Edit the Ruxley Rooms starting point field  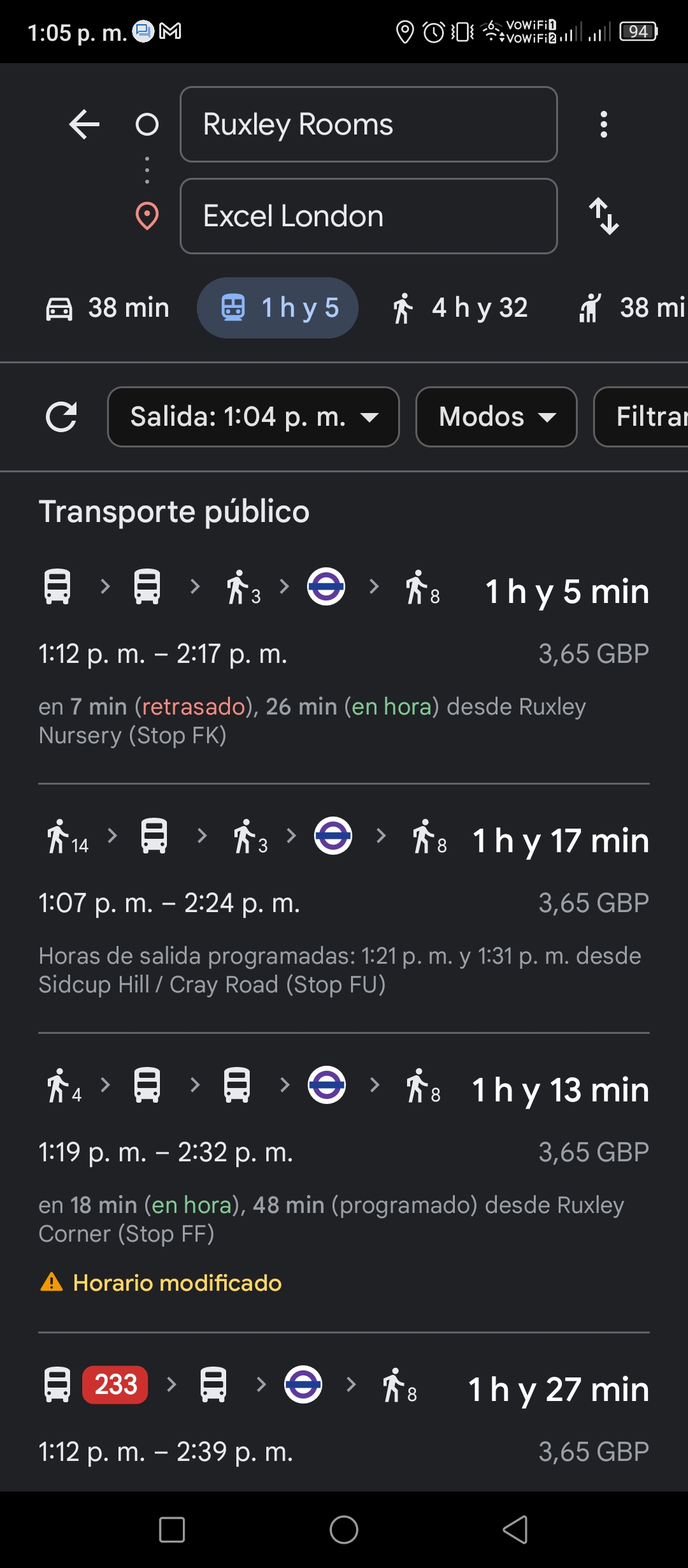[369, 124]
